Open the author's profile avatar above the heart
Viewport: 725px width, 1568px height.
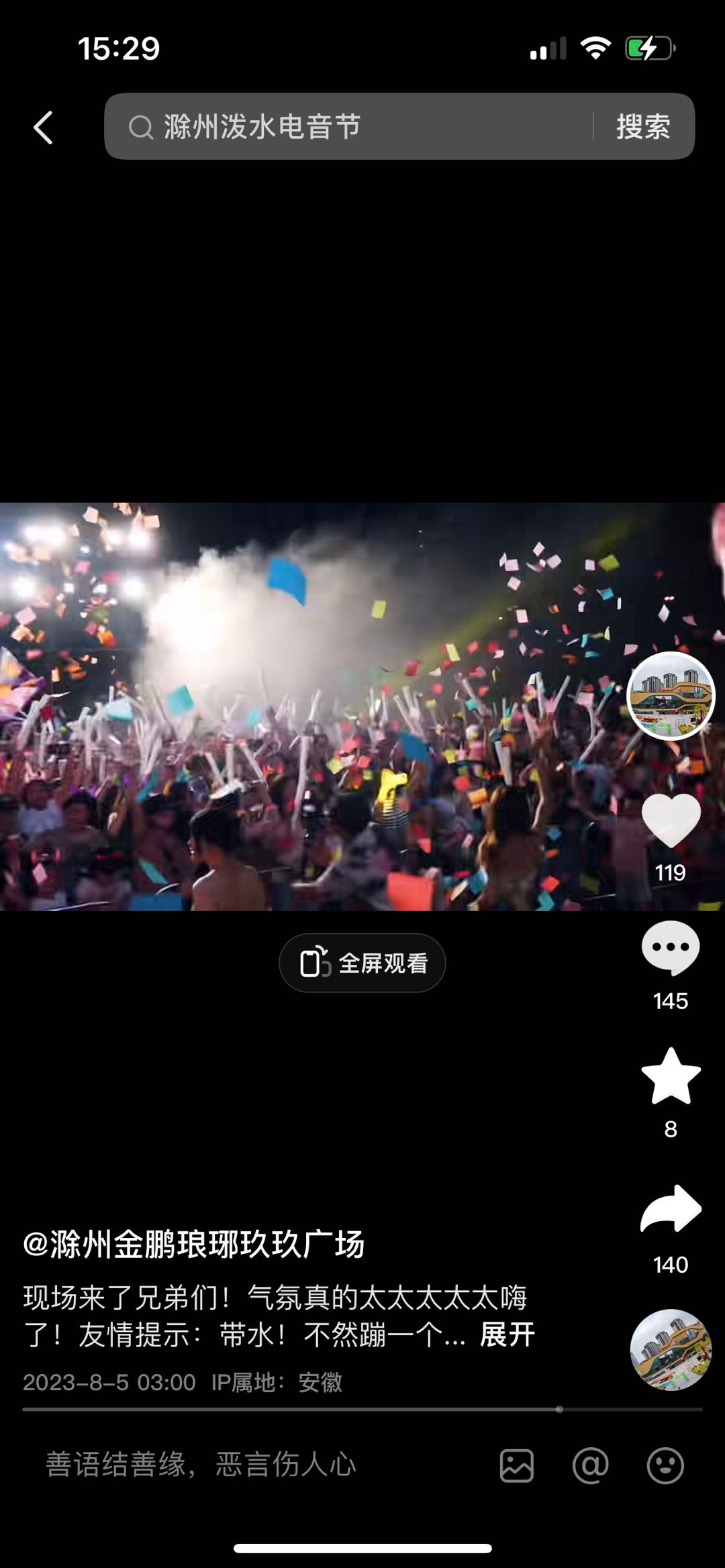point(671,696)
